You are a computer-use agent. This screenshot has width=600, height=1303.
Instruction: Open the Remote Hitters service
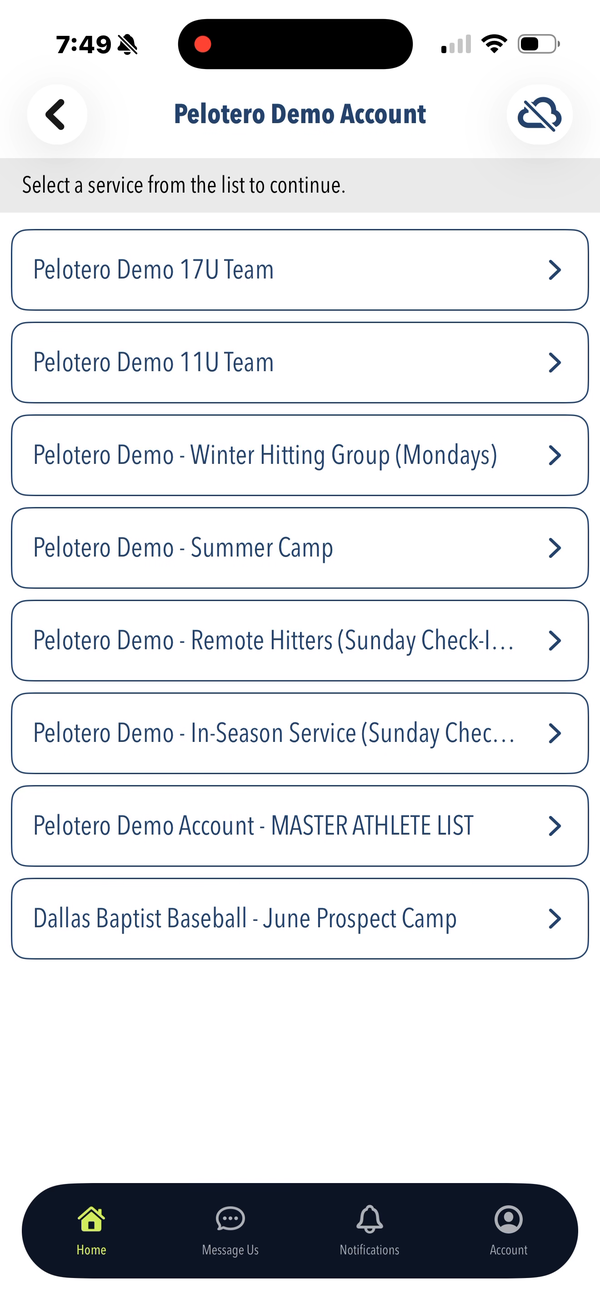(x=299, y=640)
